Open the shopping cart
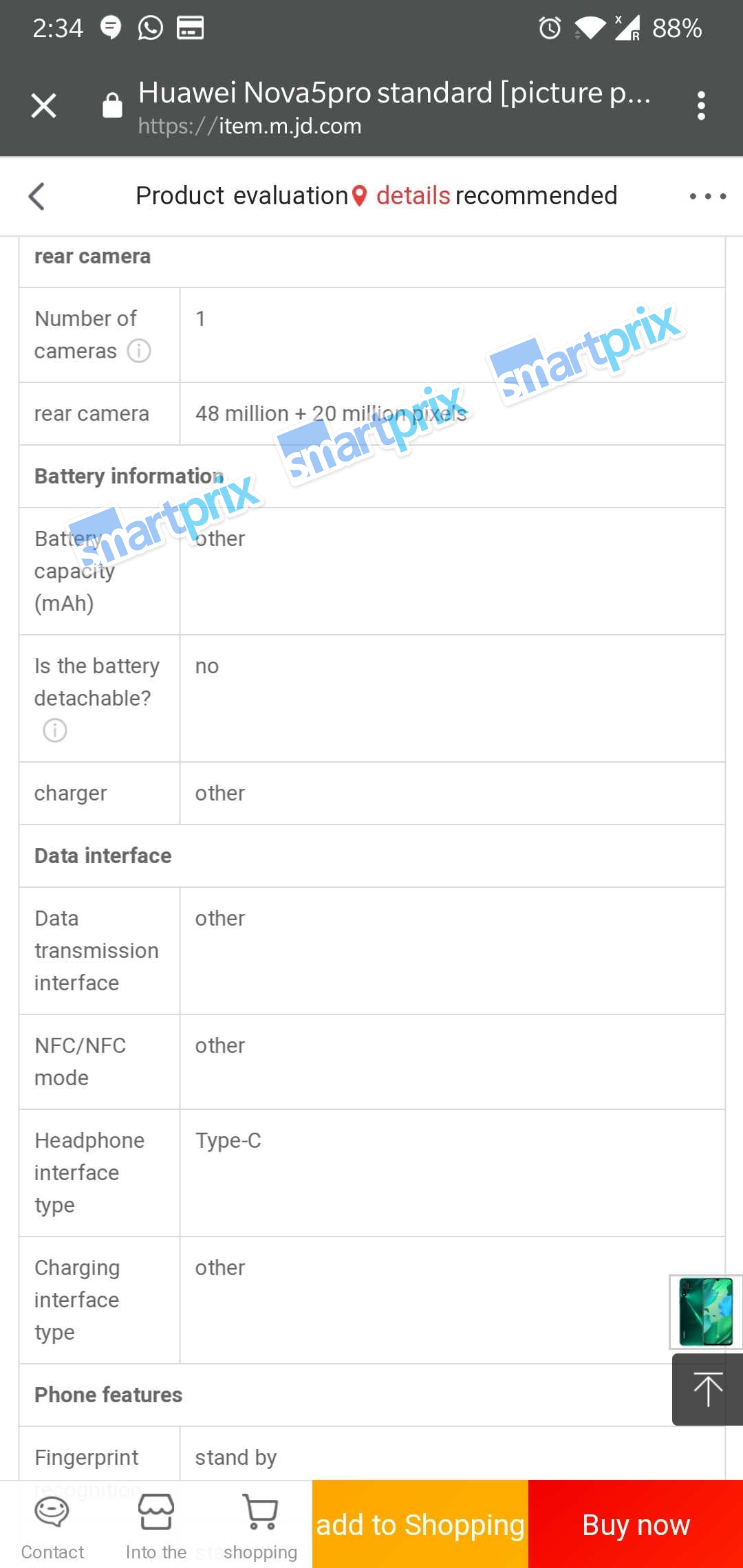The width and height of the screenshot is (743, 1568). point(261,1524)
